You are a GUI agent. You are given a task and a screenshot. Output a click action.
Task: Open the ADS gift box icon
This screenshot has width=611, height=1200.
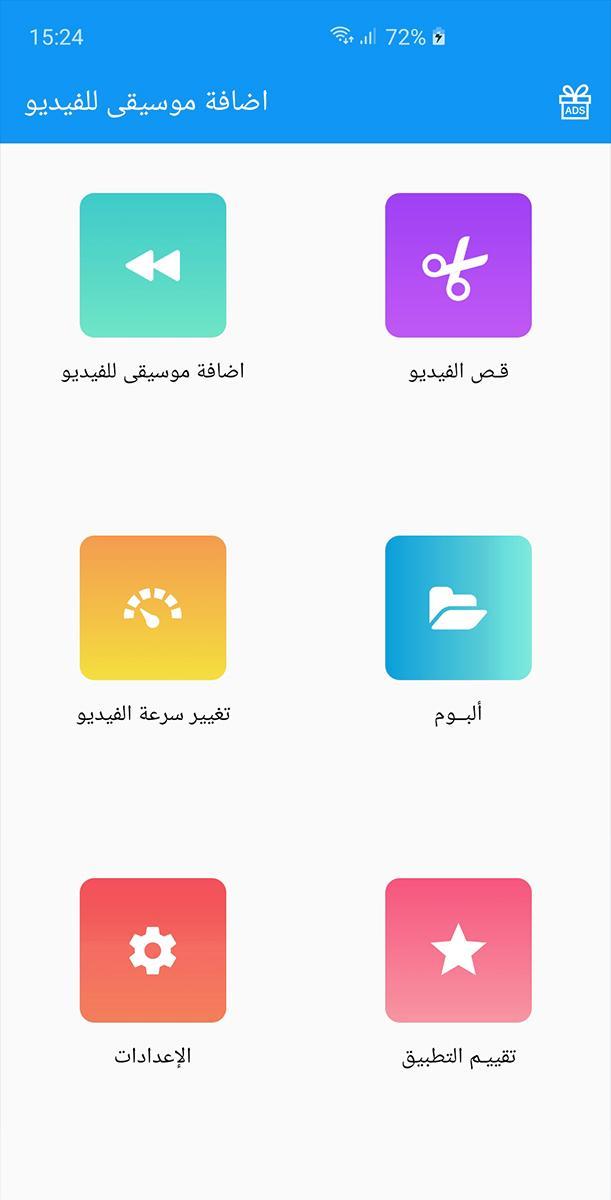click(x=575, y=103)
